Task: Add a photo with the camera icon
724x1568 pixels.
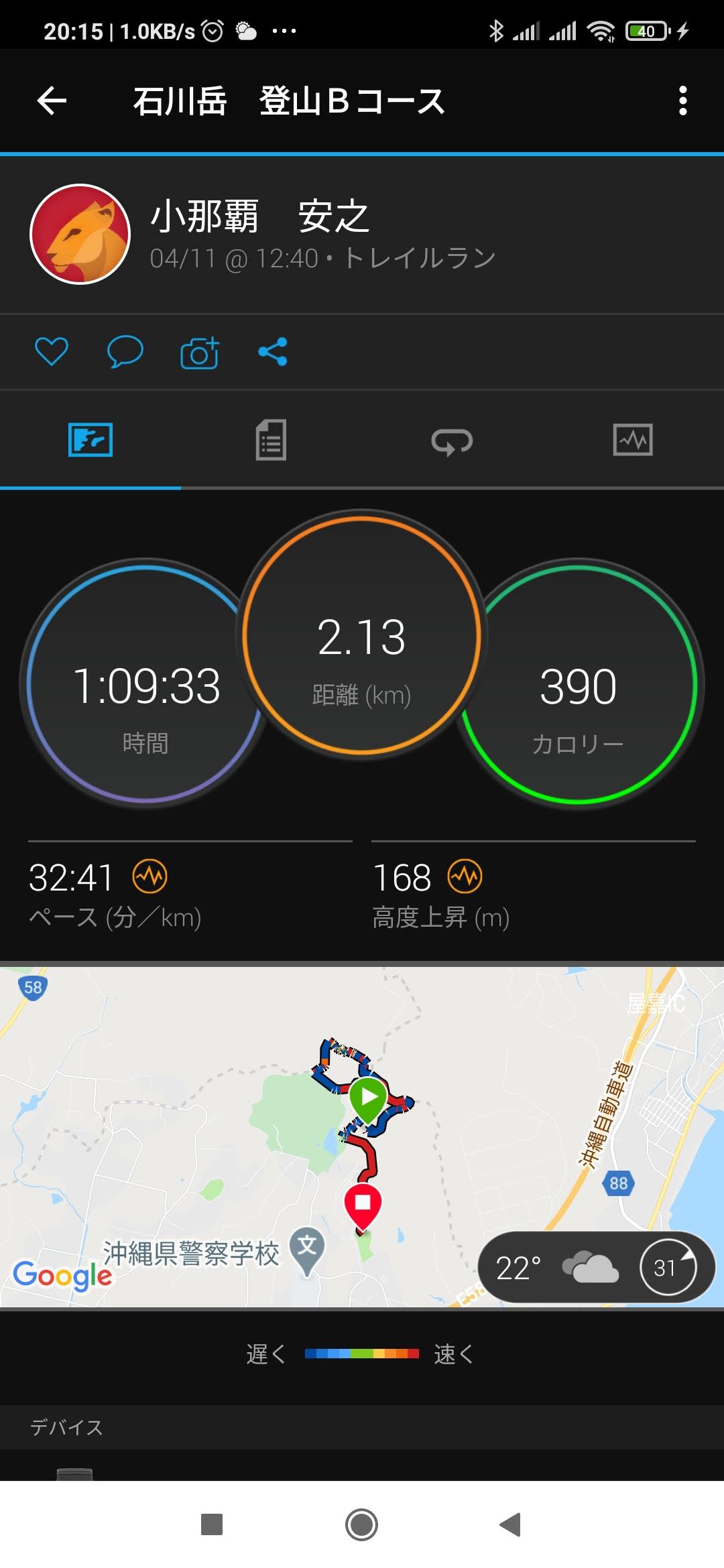Action: click(x=200, y=352)
